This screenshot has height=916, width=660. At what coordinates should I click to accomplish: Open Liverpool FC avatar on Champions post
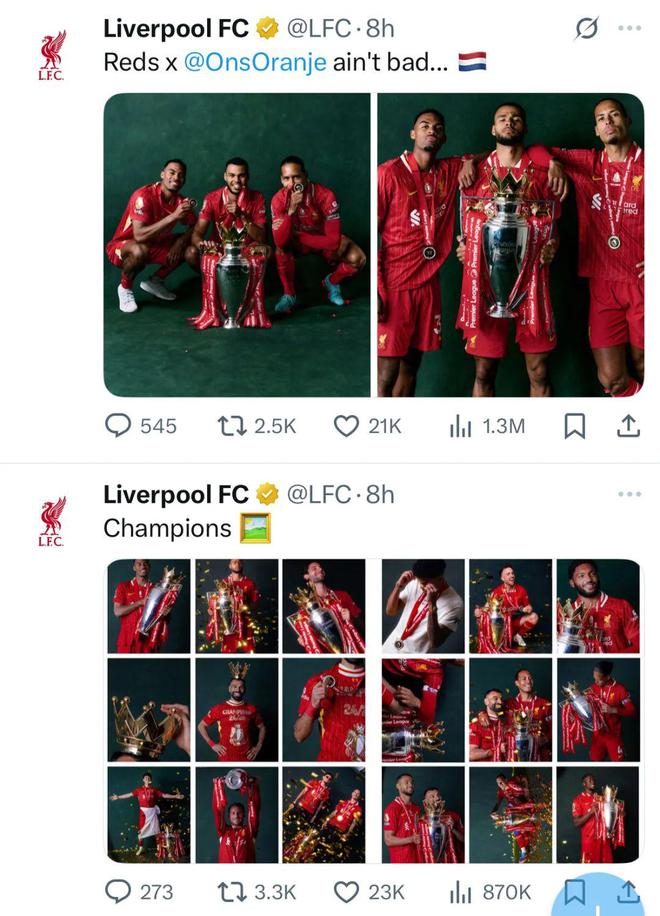[52, 521]
